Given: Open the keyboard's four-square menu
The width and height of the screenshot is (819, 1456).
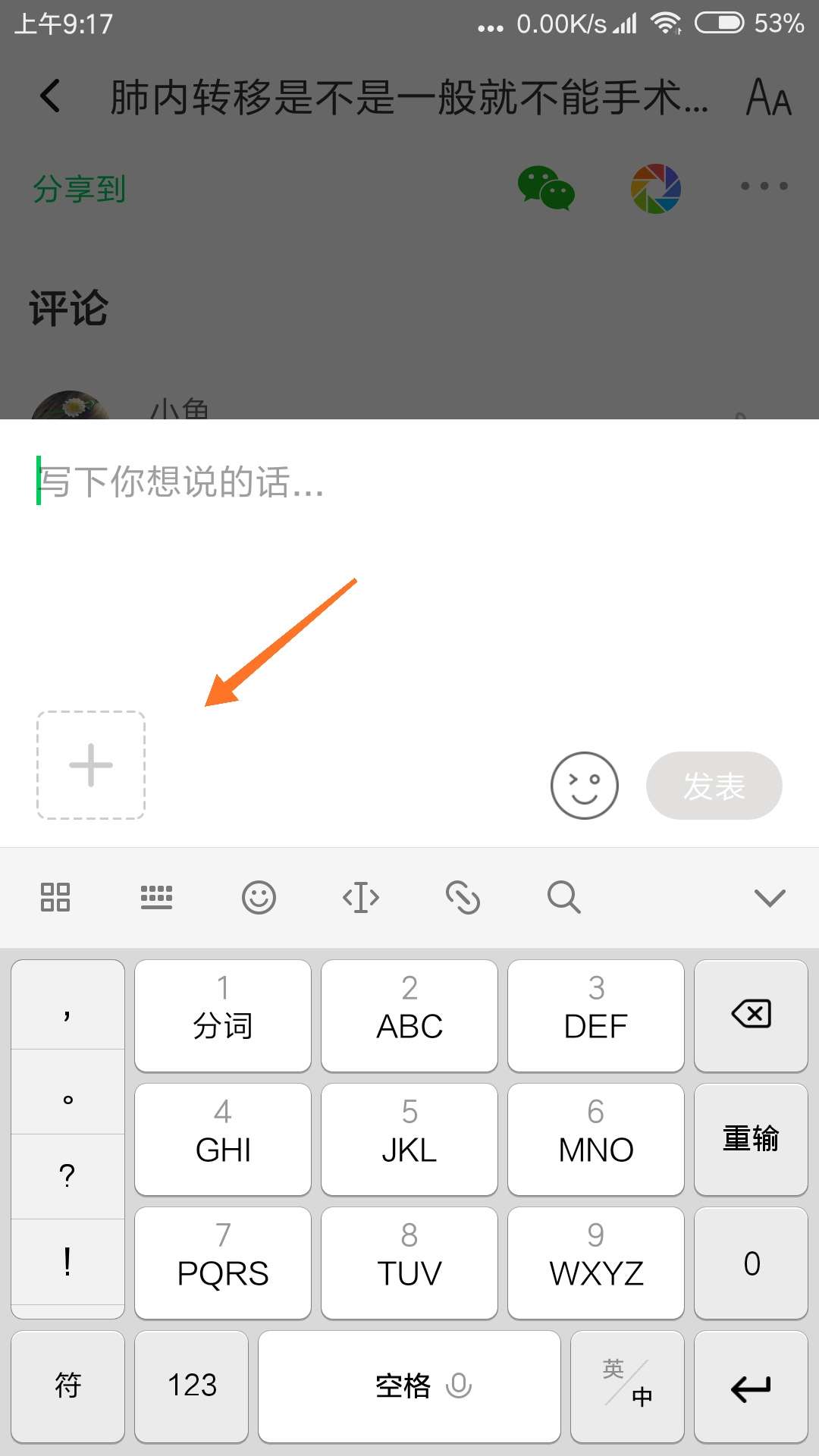Looking at the screenshot, I should 55,897.
